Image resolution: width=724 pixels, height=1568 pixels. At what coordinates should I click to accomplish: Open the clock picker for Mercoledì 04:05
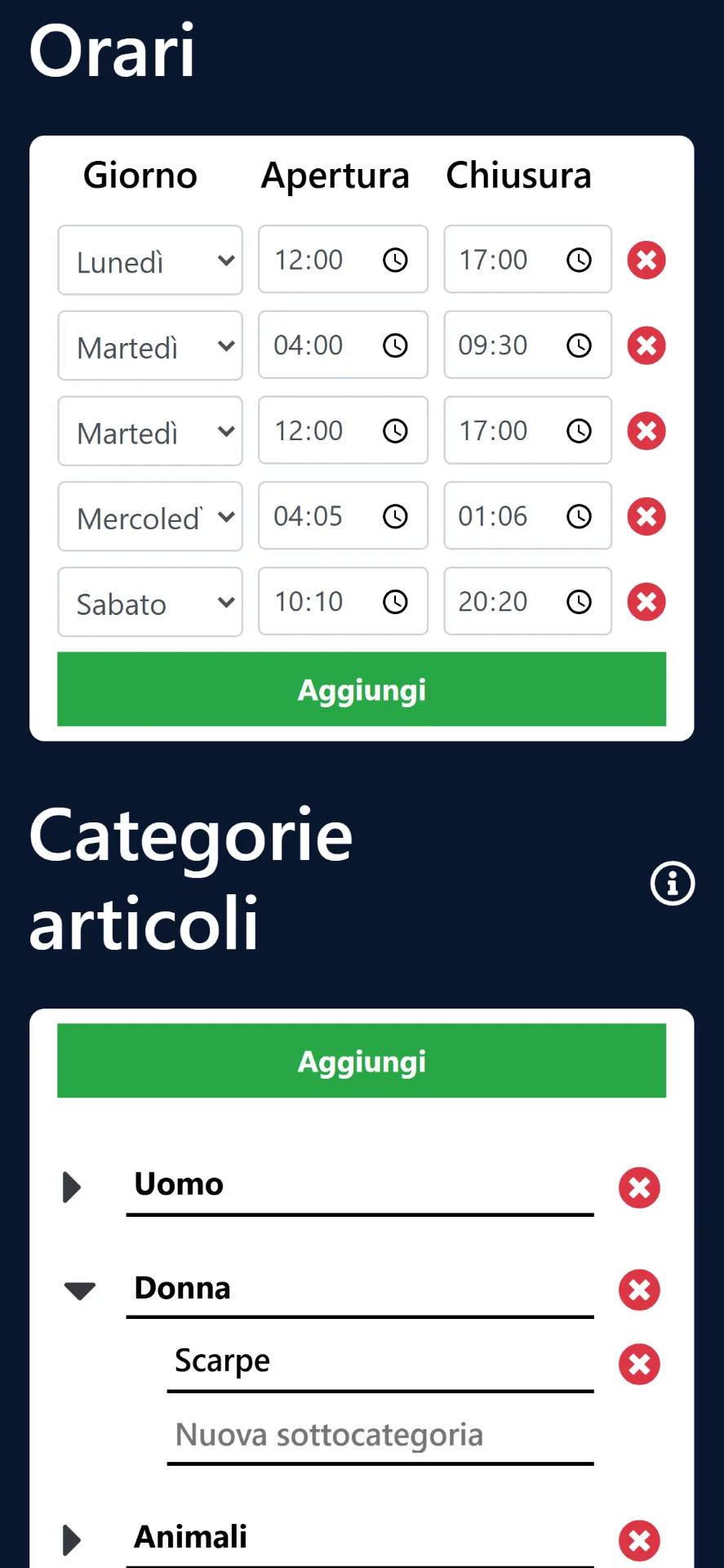pos(396,516)
